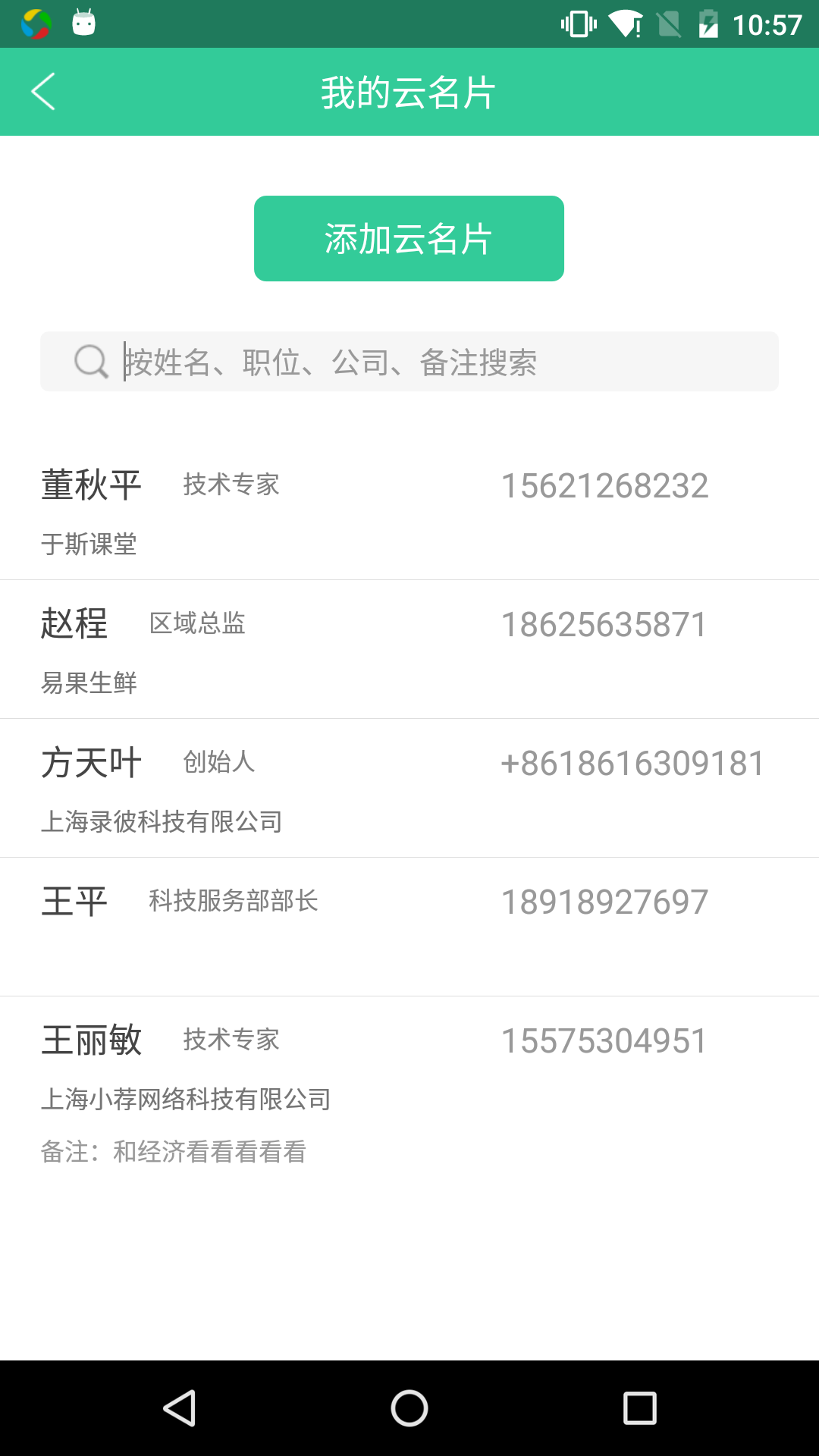
Task: Tap the system home button
Action: click(409, 1408)
